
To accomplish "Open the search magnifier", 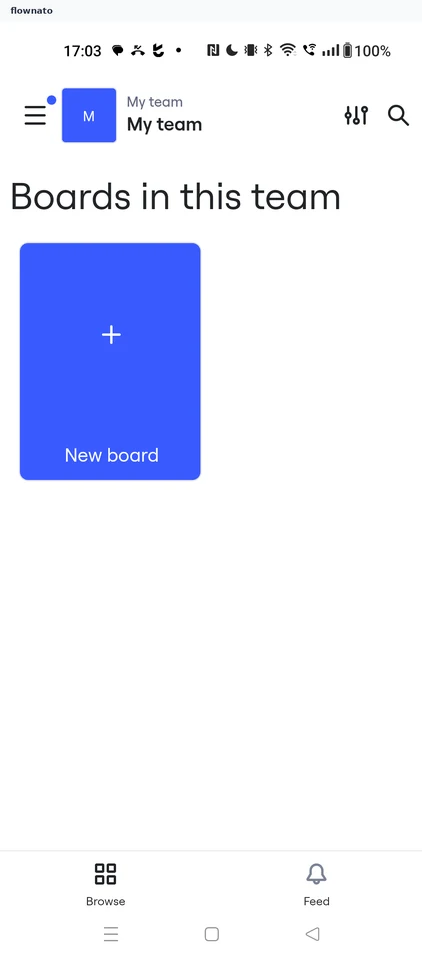I will pos(398,115).
